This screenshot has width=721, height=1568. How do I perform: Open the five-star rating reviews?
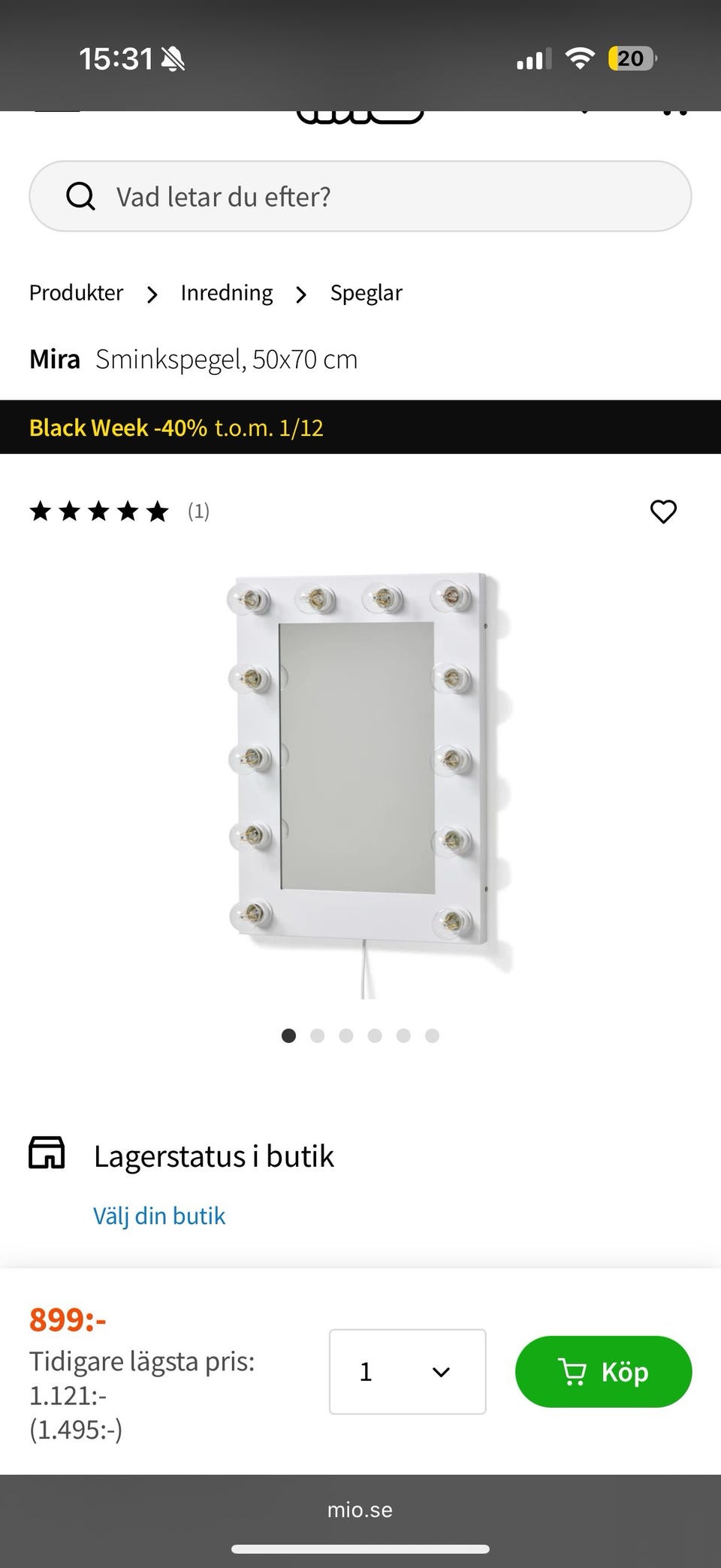tap(119, 512)
